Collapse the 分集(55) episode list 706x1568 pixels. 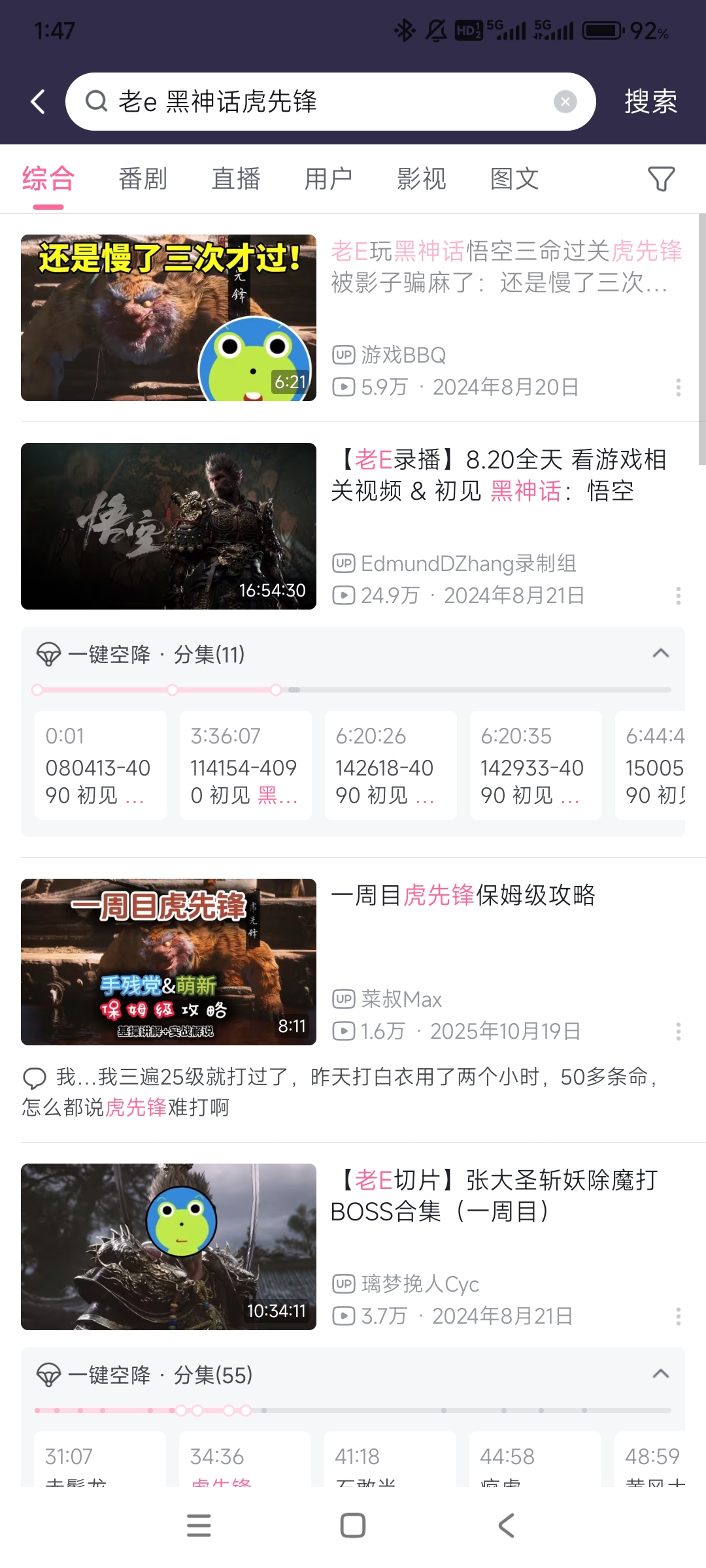click(661, 1375)
